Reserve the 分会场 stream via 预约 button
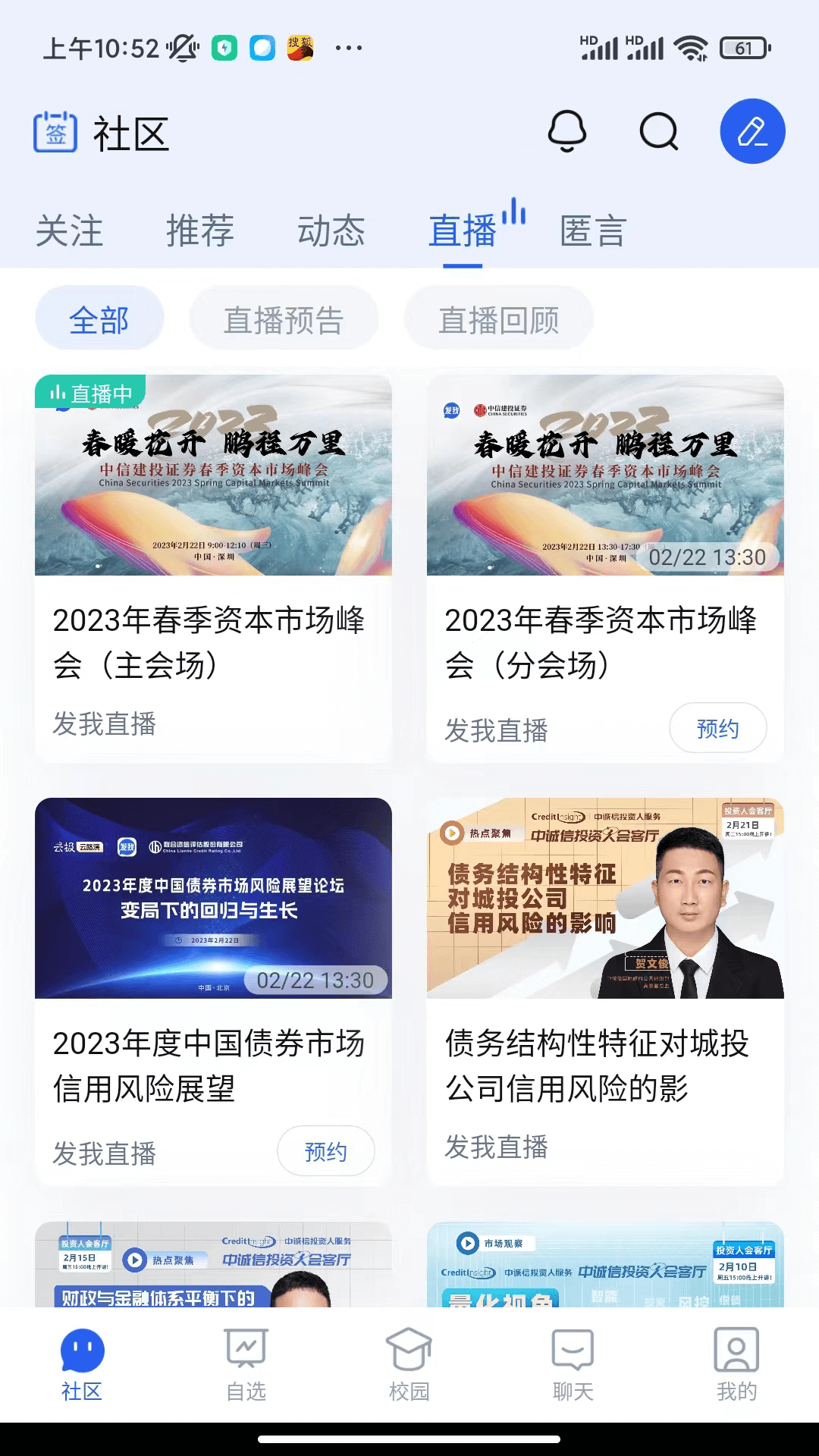The image size is (819, 1456). click(x=719, y=728)
